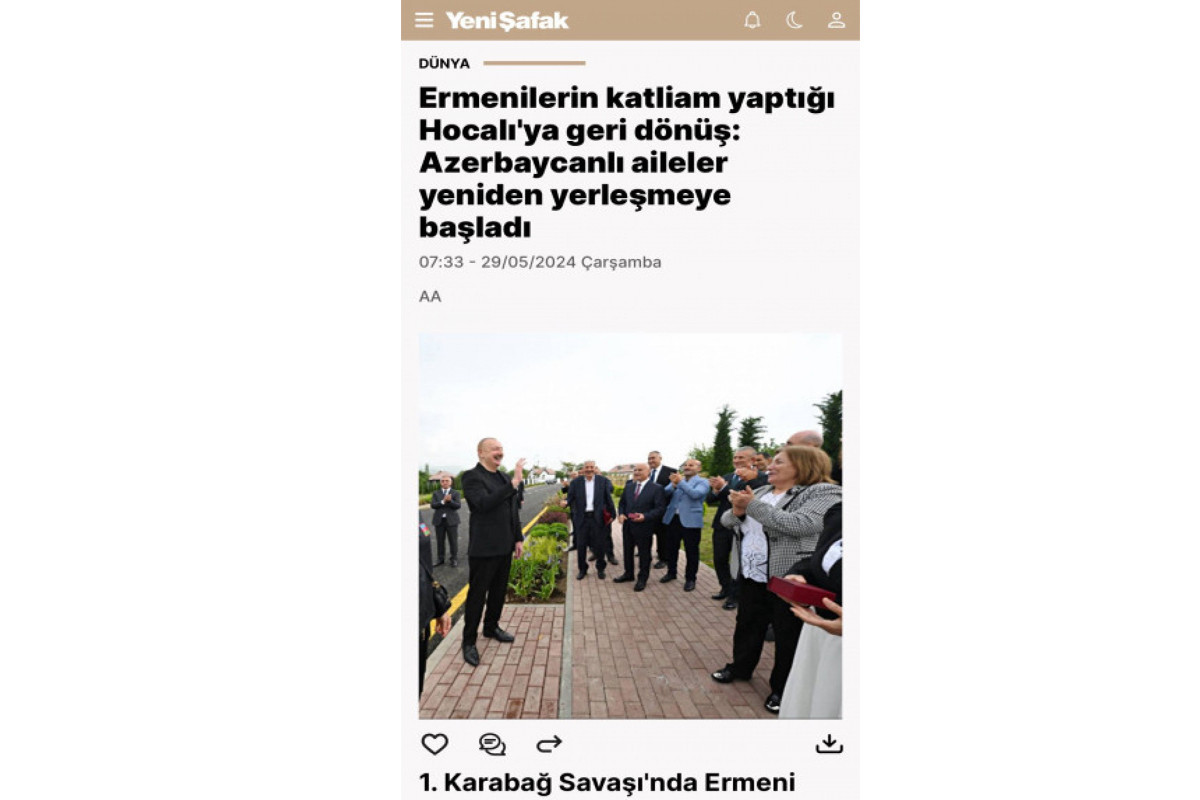The height and width of the screenshot is (800, 1200).
Task: Go to Yeni Şafak home logo
Action: (507, 20)
